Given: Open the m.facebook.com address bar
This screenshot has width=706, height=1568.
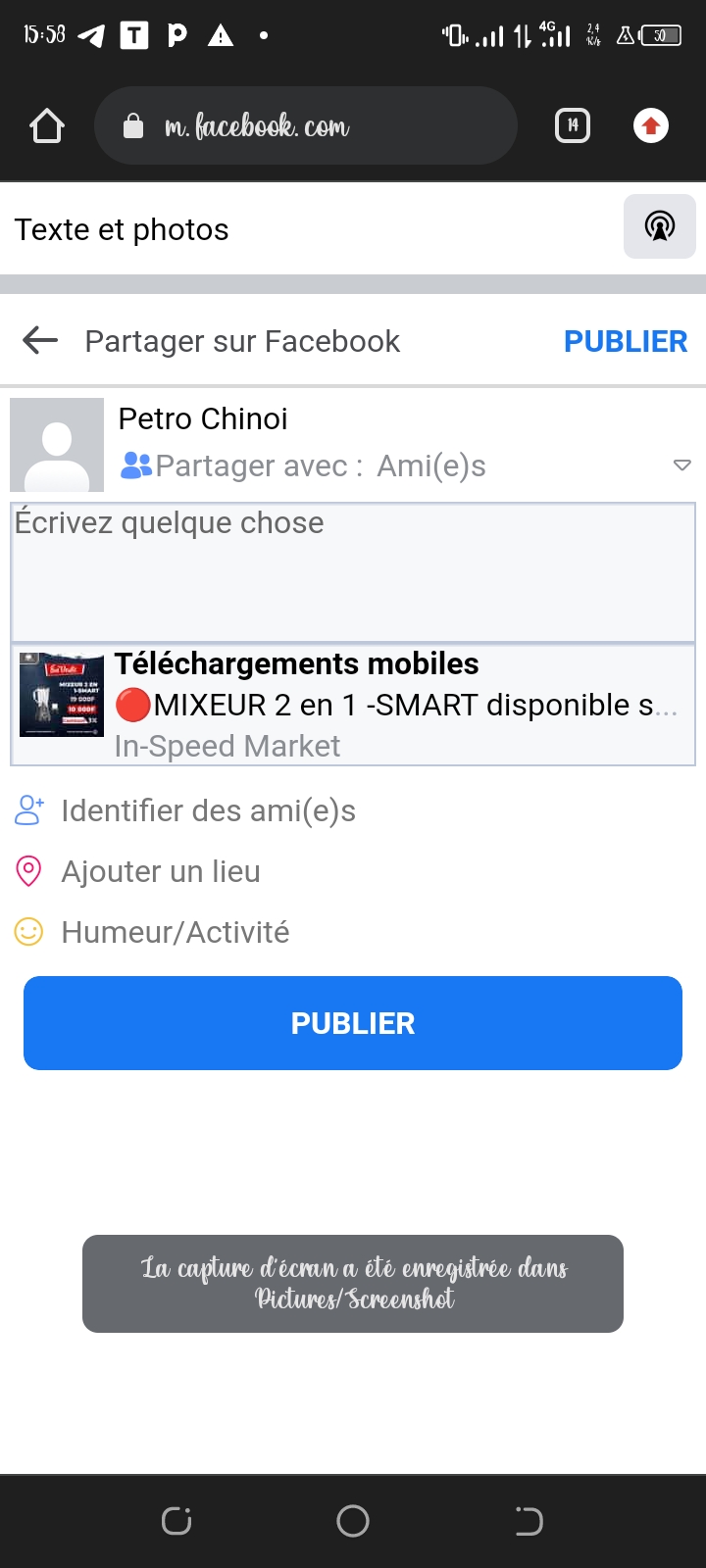Looking at the screenshot, I should [304, 126].
